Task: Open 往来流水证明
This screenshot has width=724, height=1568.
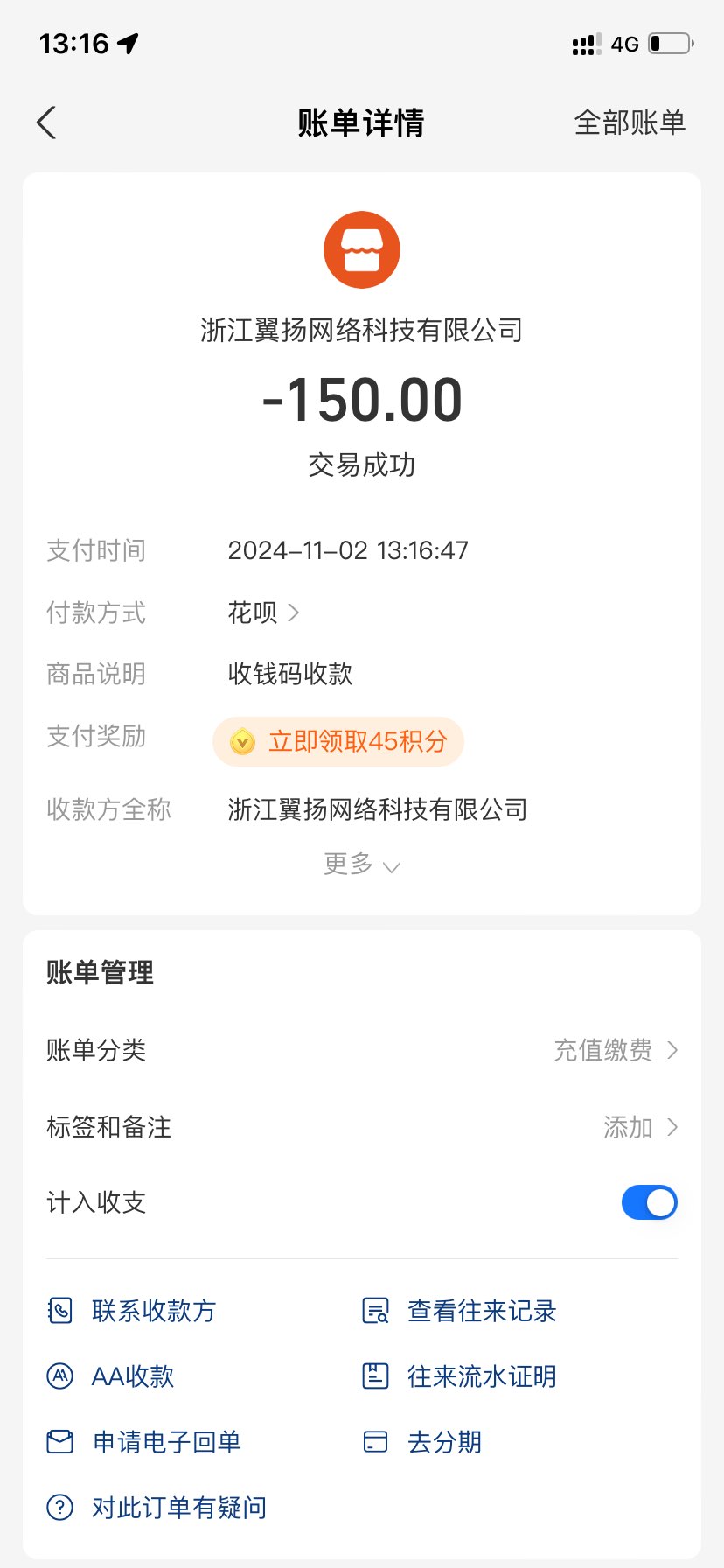Action: tap(460, 1376)
